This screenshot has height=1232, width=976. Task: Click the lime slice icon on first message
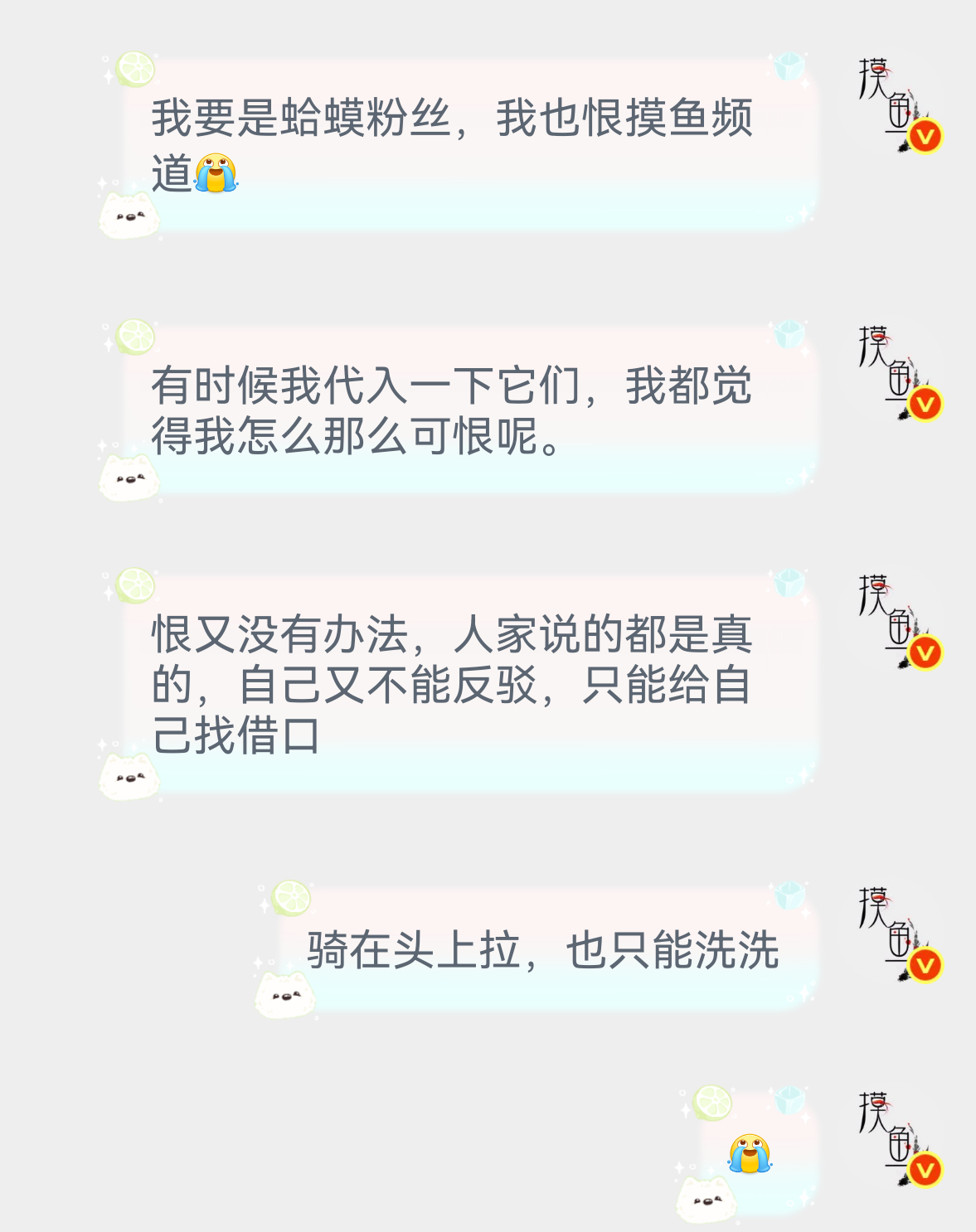click(x=133, y=70)
